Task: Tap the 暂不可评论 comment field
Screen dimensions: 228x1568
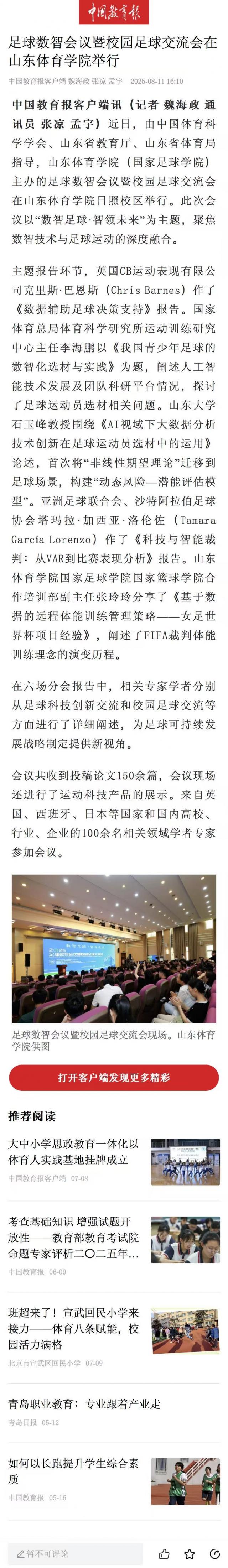Action: (75, 1553)
